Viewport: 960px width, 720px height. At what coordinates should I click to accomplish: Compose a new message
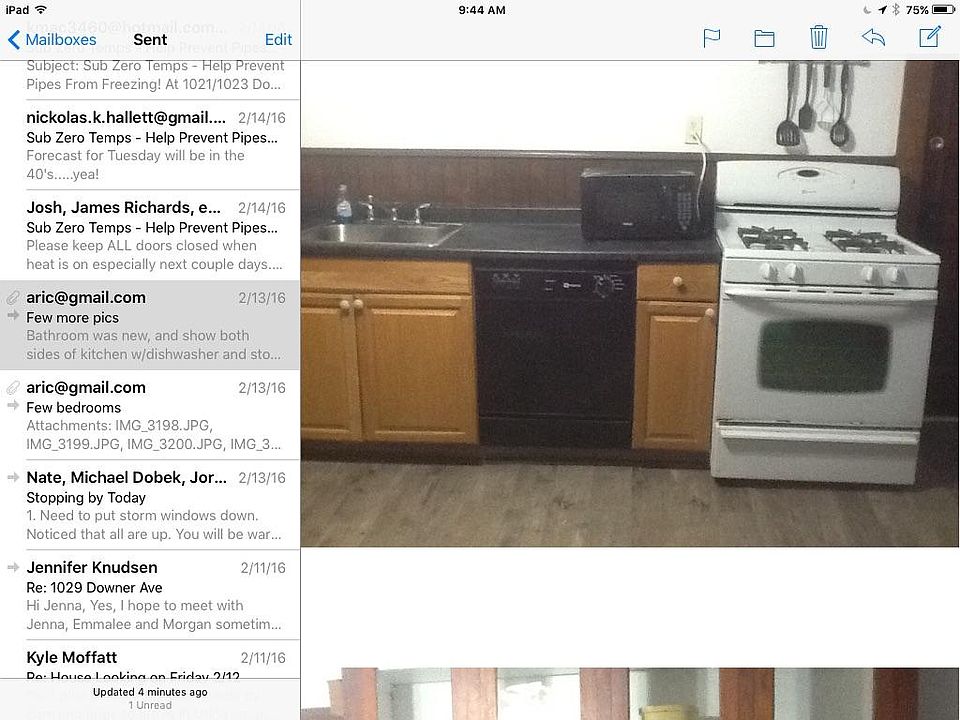(x=929, y=38)
